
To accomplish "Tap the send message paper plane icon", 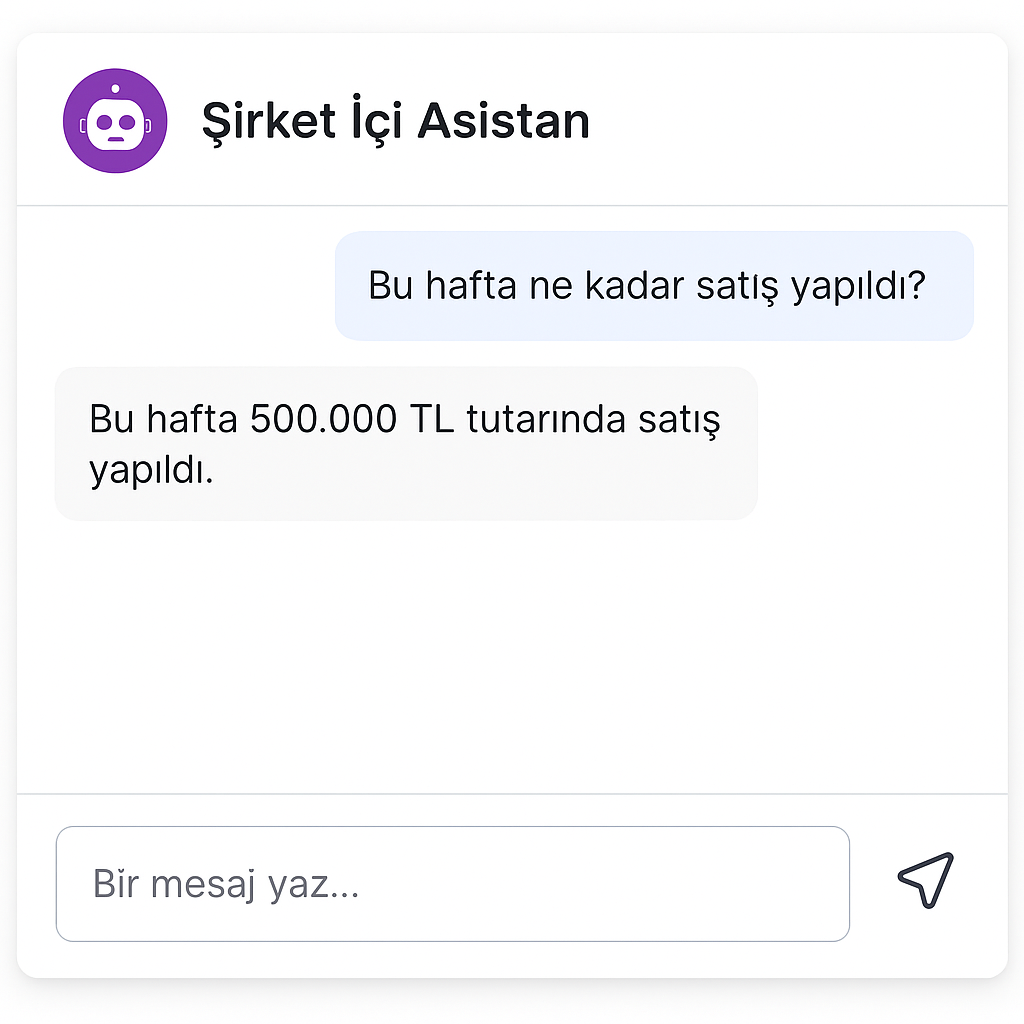I will 925,881.
